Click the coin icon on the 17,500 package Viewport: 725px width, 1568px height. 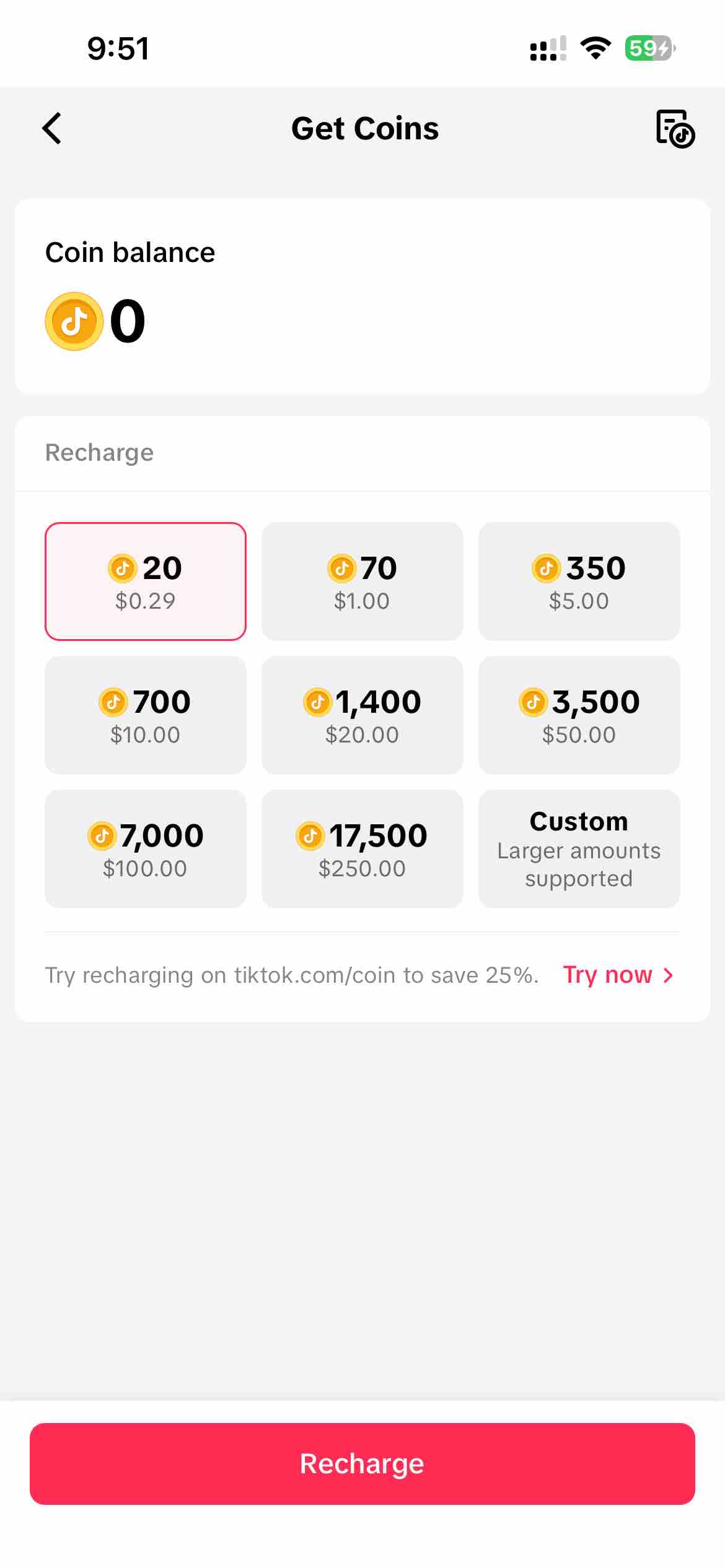[311, 835]
